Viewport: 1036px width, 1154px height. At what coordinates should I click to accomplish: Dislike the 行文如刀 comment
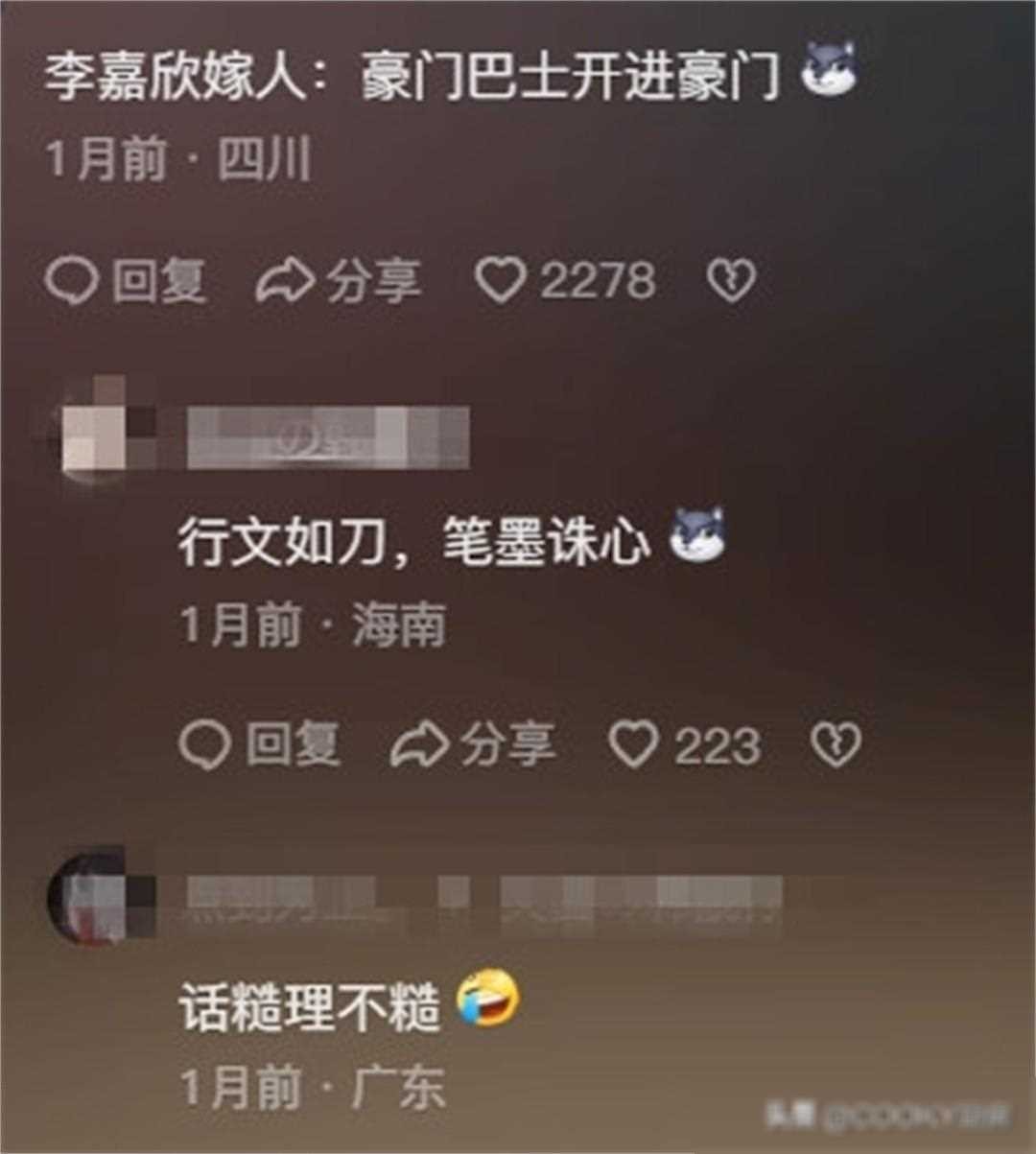pyautogui.click(x=835, y=745)
